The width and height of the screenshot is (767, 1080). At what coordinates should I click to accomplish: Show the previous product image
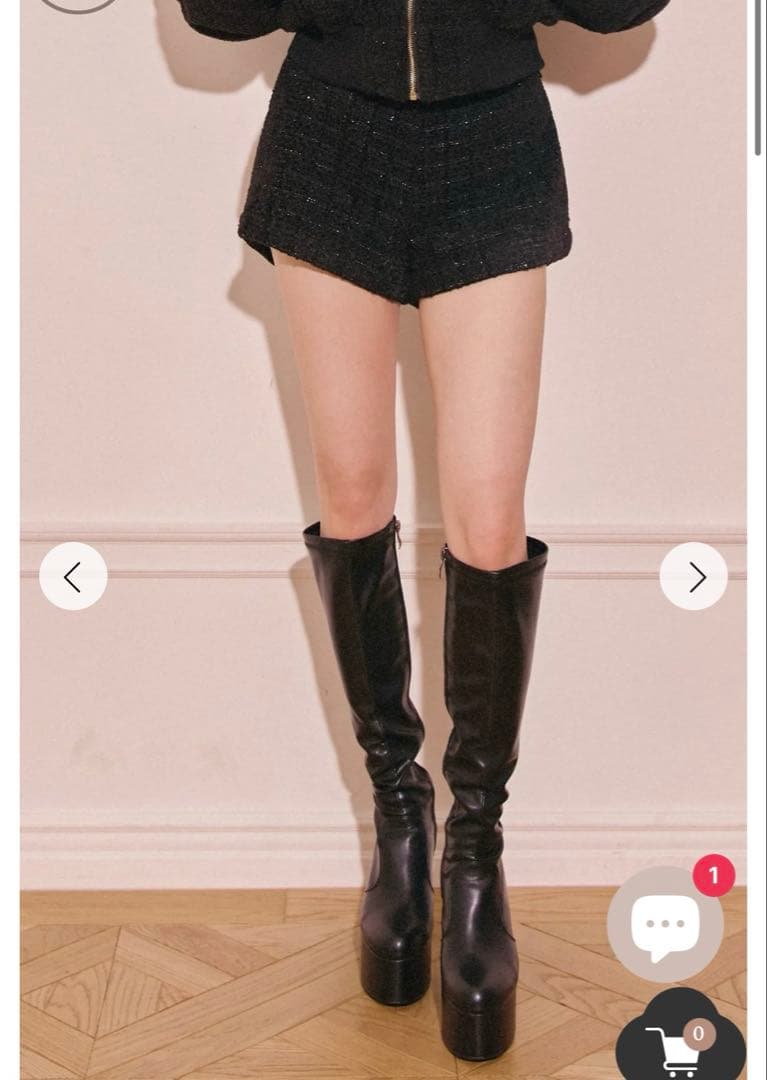click(x=73, y=576)
